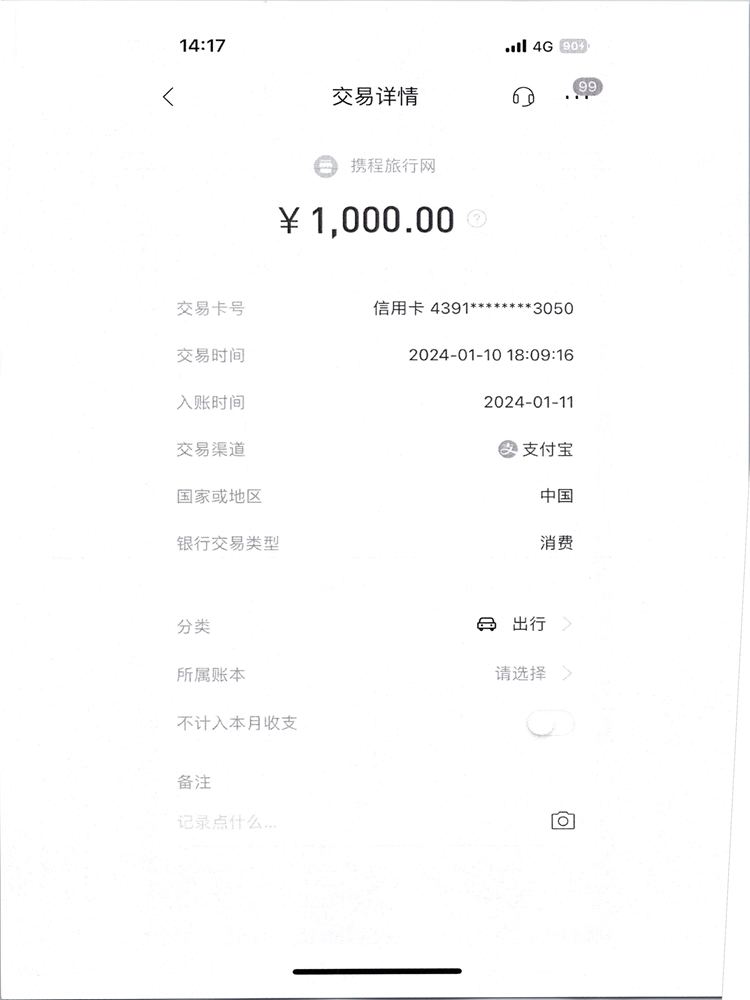Toggle 不计入本月收支 switch
Viewport: 750px width, 1000px height.
[551, 723]
